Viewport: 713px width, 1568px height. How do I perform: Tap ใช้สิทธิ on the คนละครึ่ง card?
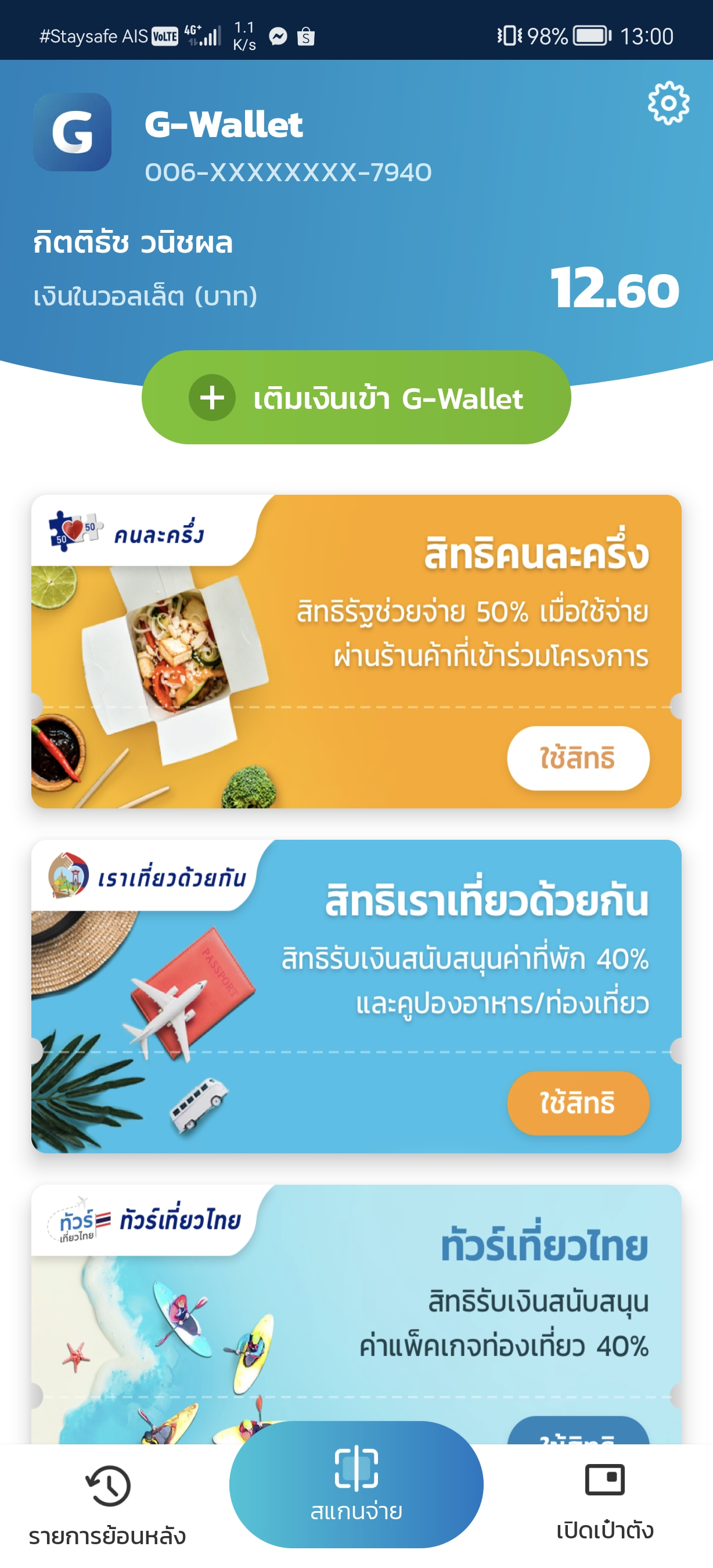coord(577,758)
